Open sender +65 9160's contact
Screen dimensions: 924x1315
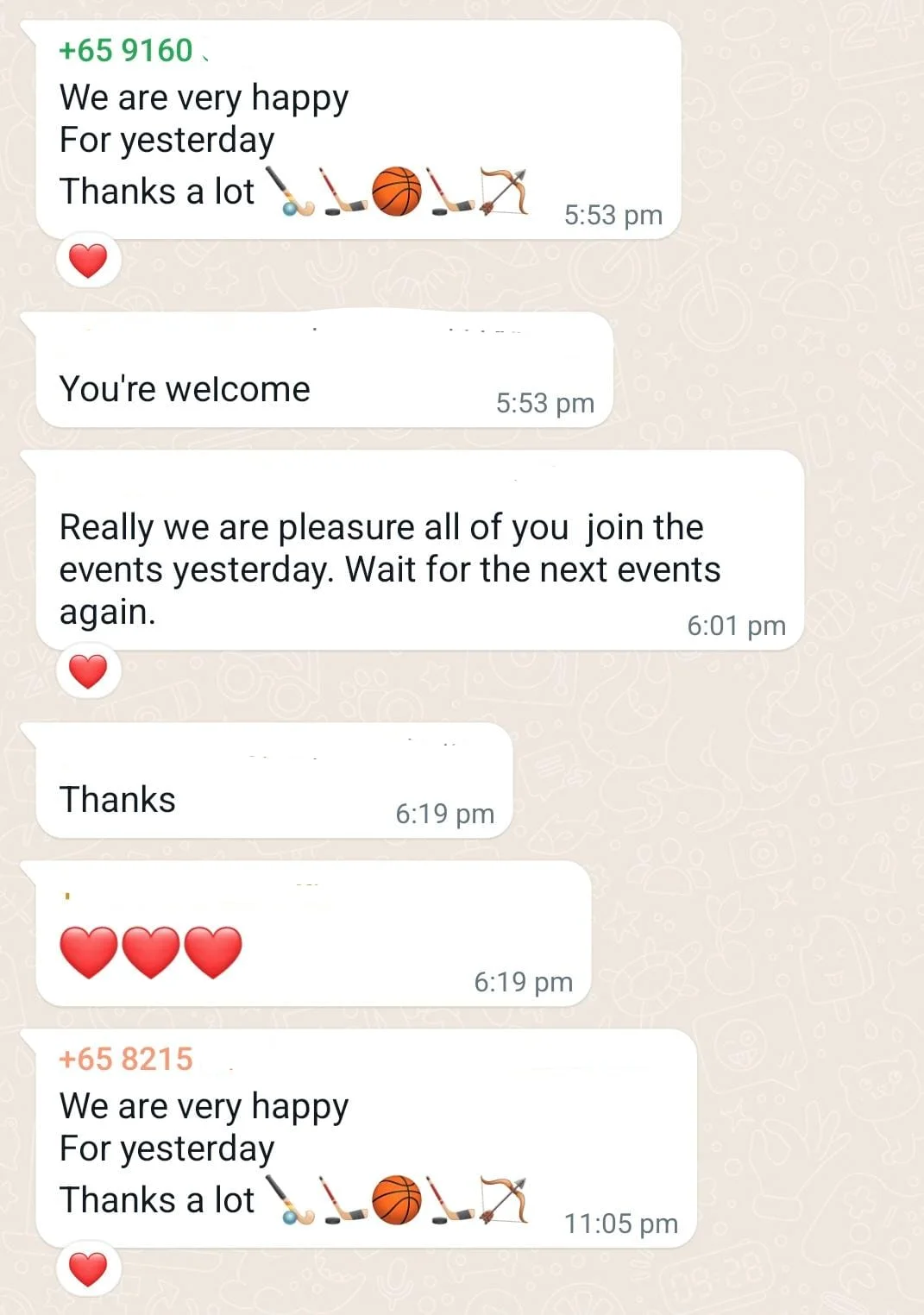point(126,51)
